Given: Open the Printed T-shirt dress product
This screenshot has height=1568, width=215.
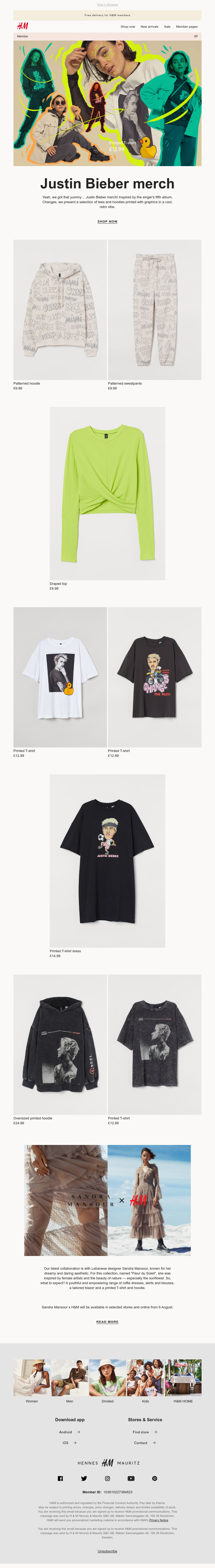Looking at the screenshot, I should 107,860.
